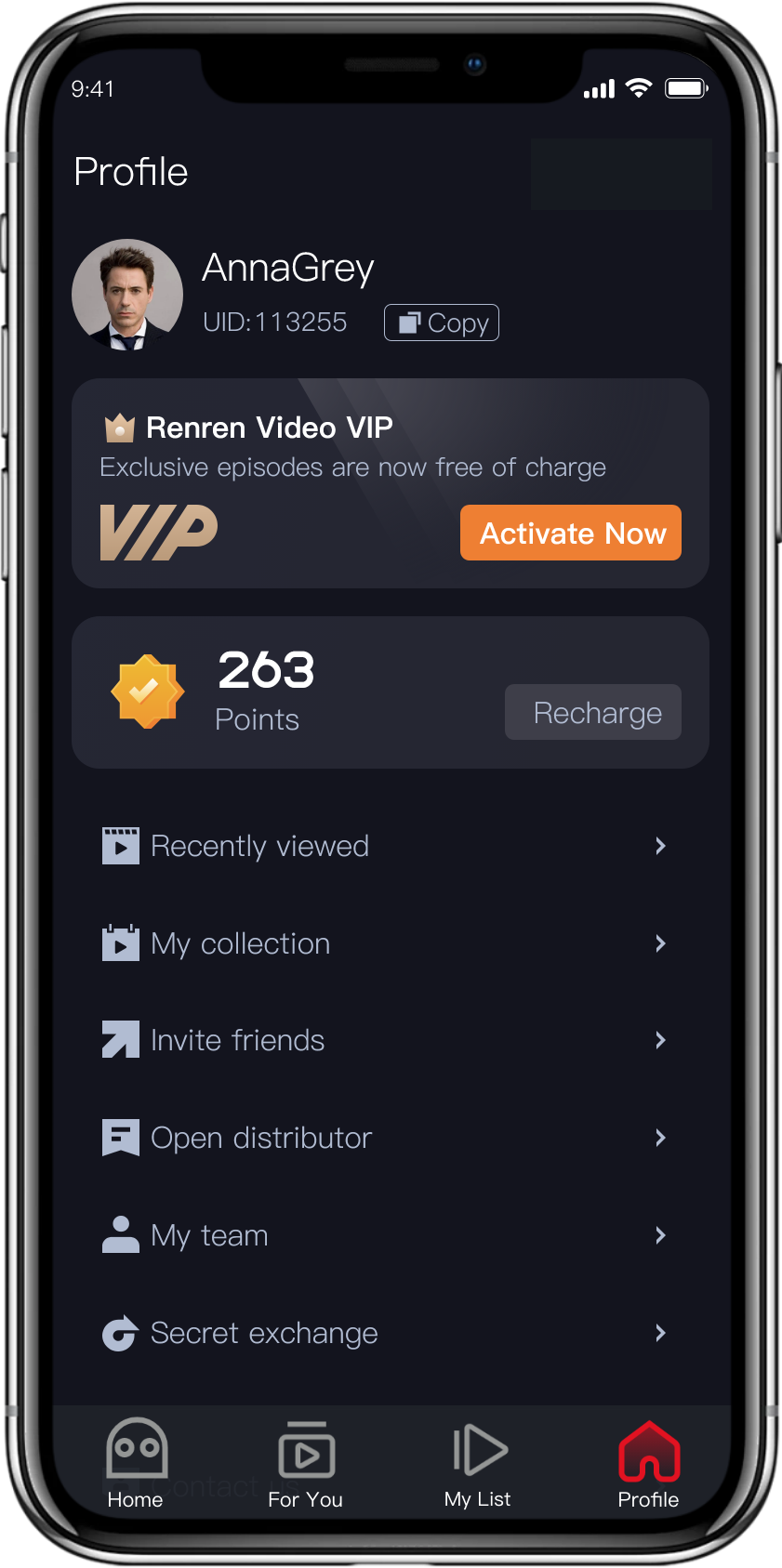
Task: Switch to the For You tab
Action: click(306, 1463)
